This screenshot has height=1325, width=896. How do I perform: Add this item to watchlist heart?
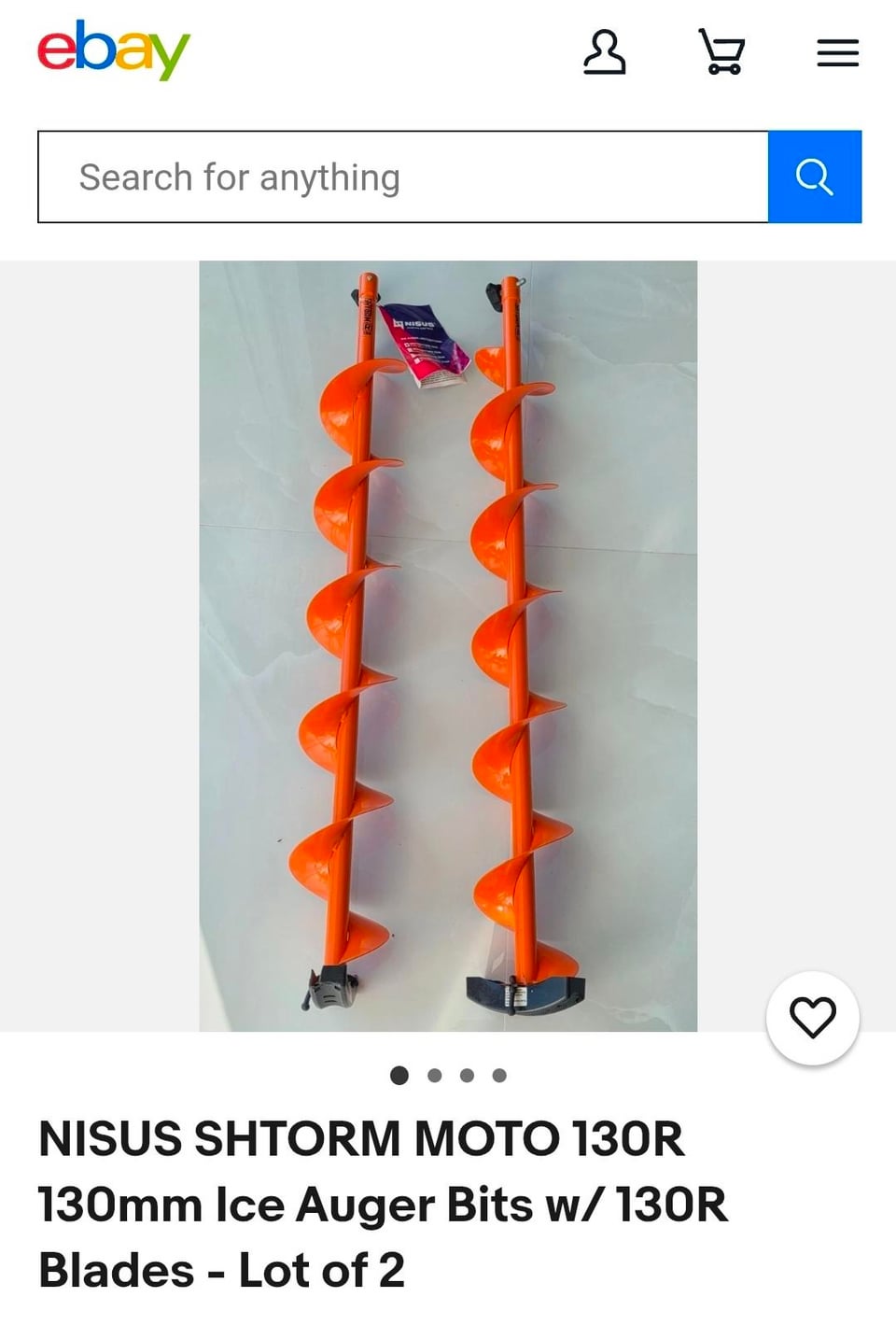(x=812, y=1018)
